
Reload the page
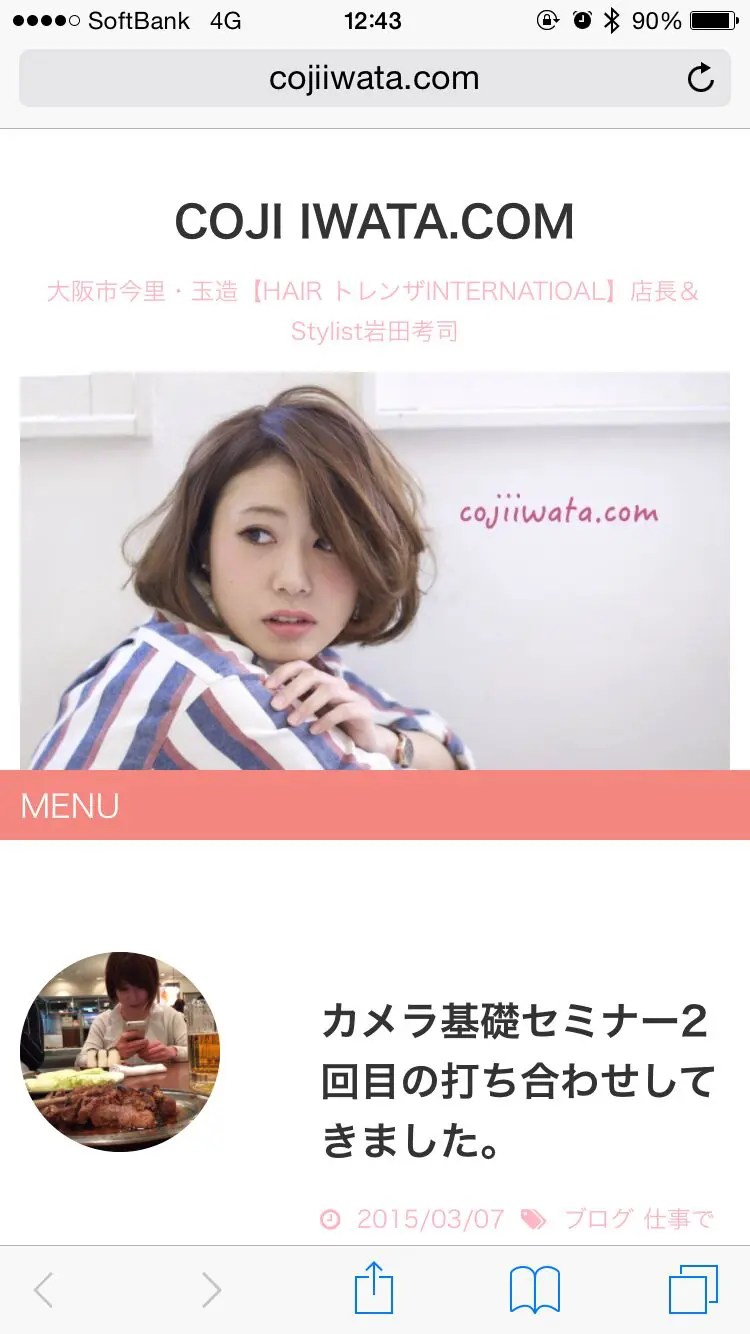(x=701, y=78)
